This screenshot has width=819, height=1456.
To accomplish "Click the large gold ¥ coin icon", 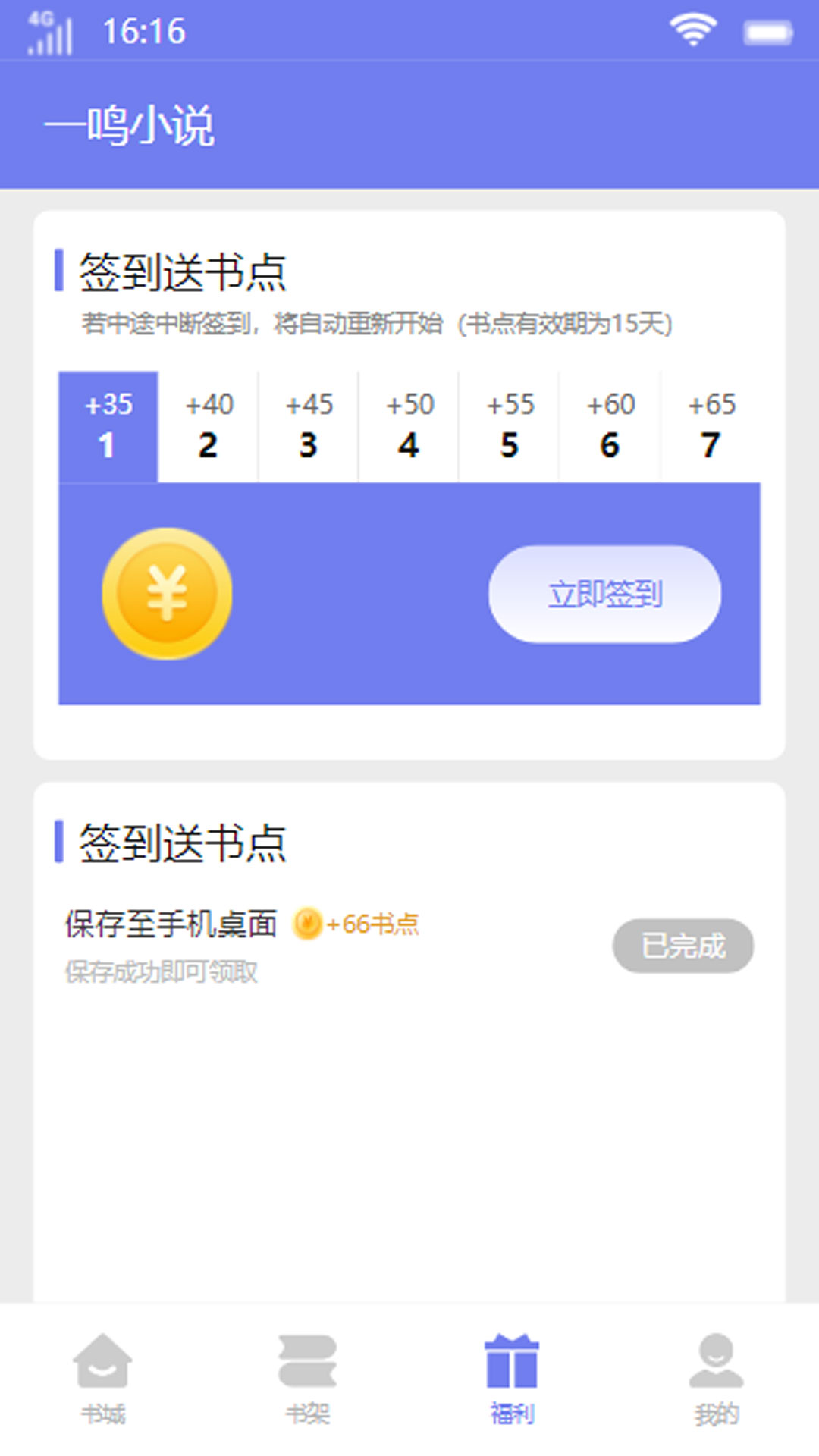I will 168,594.
